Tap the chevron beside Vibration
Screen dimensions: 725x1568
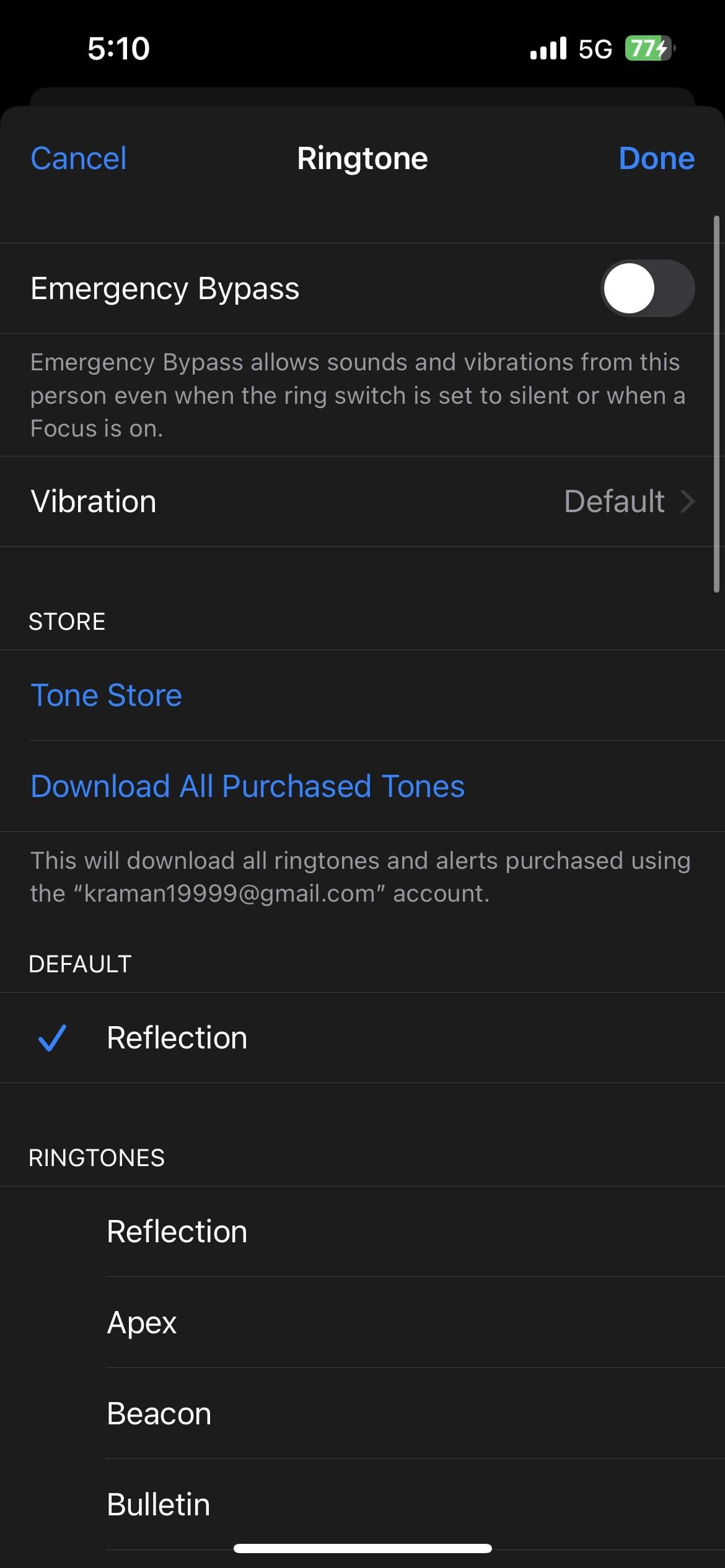[688, 502]
